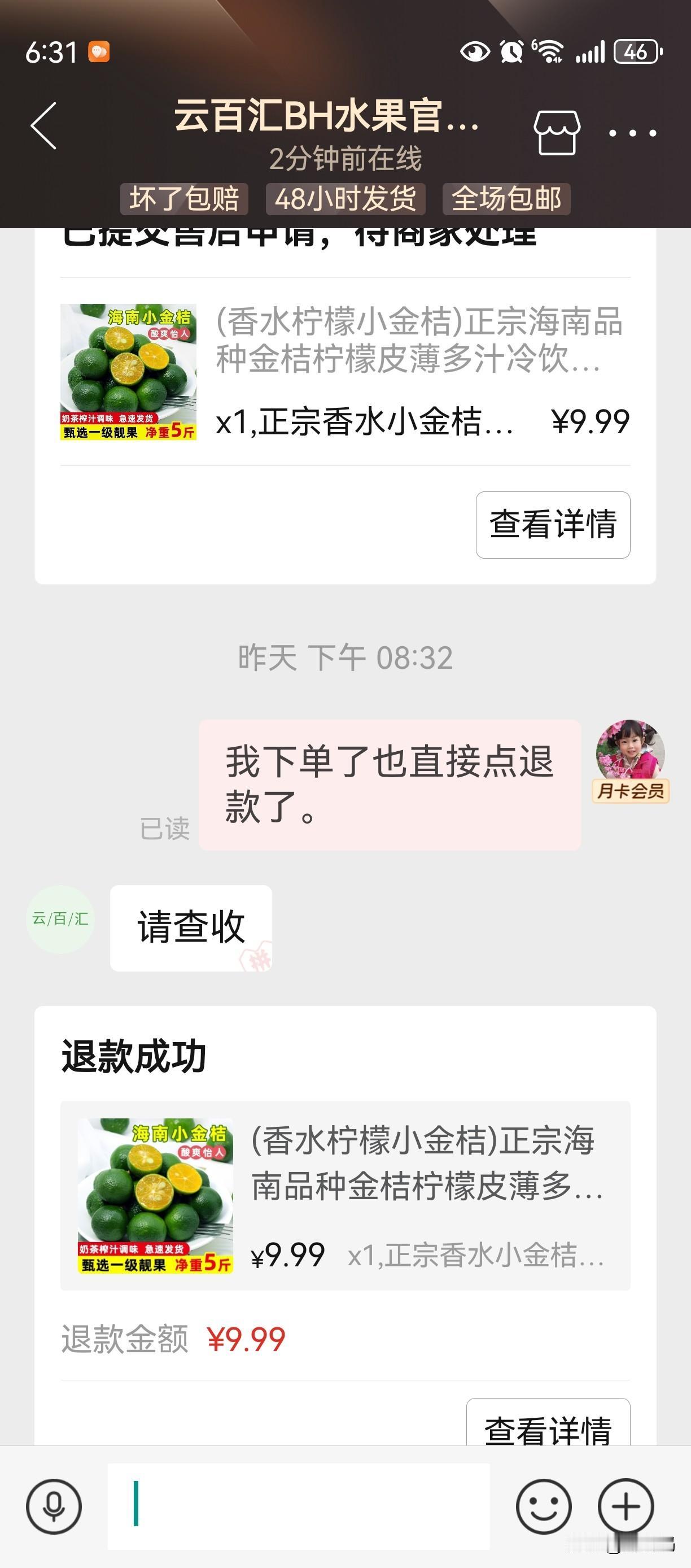
Task: Tap 查看详情 on the after-sale application card
Action: tap(553, 525)
